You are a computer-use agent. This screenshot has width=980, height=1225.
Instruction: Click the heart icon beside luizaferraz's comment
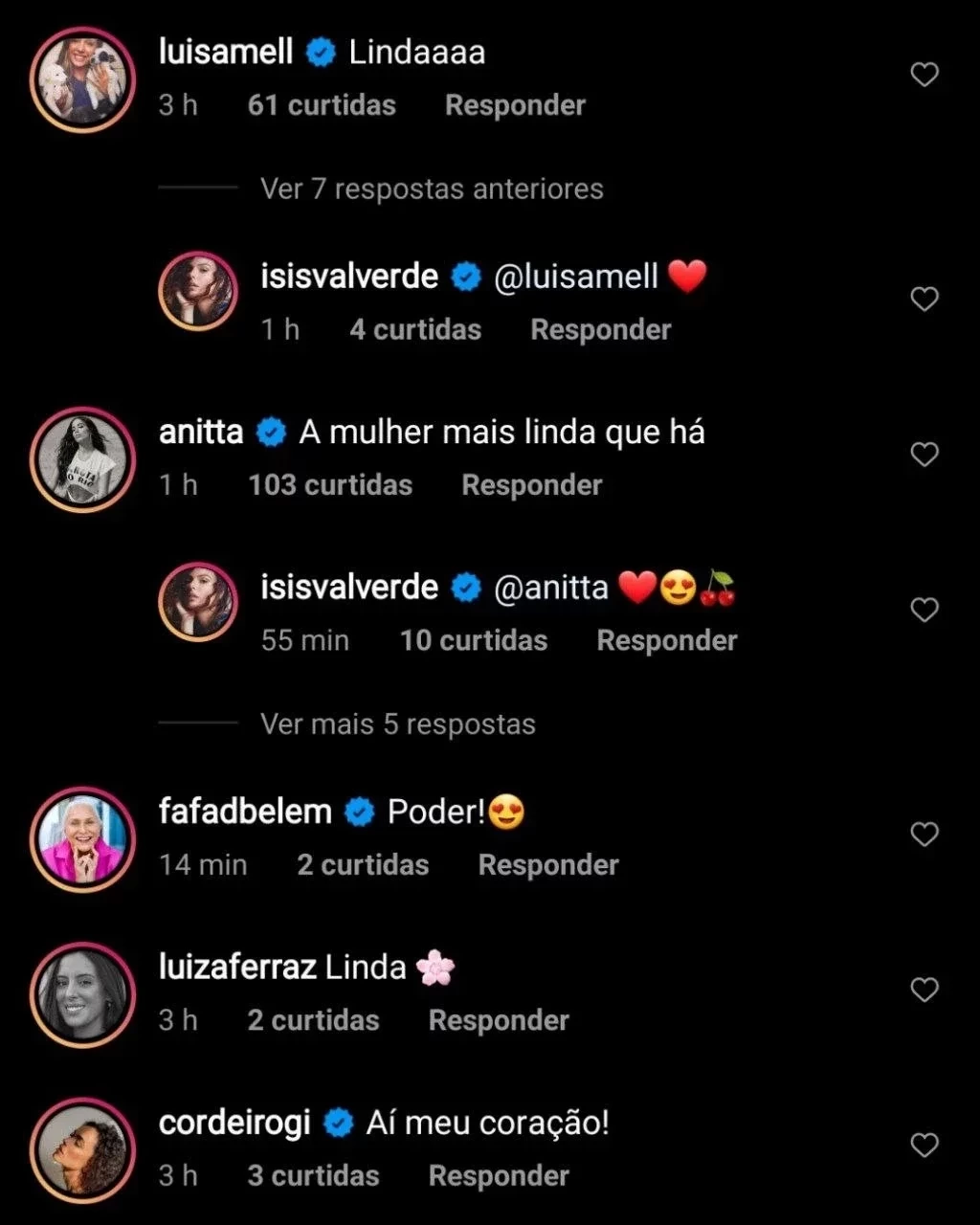pyautogui.click(x=924, y=991)
